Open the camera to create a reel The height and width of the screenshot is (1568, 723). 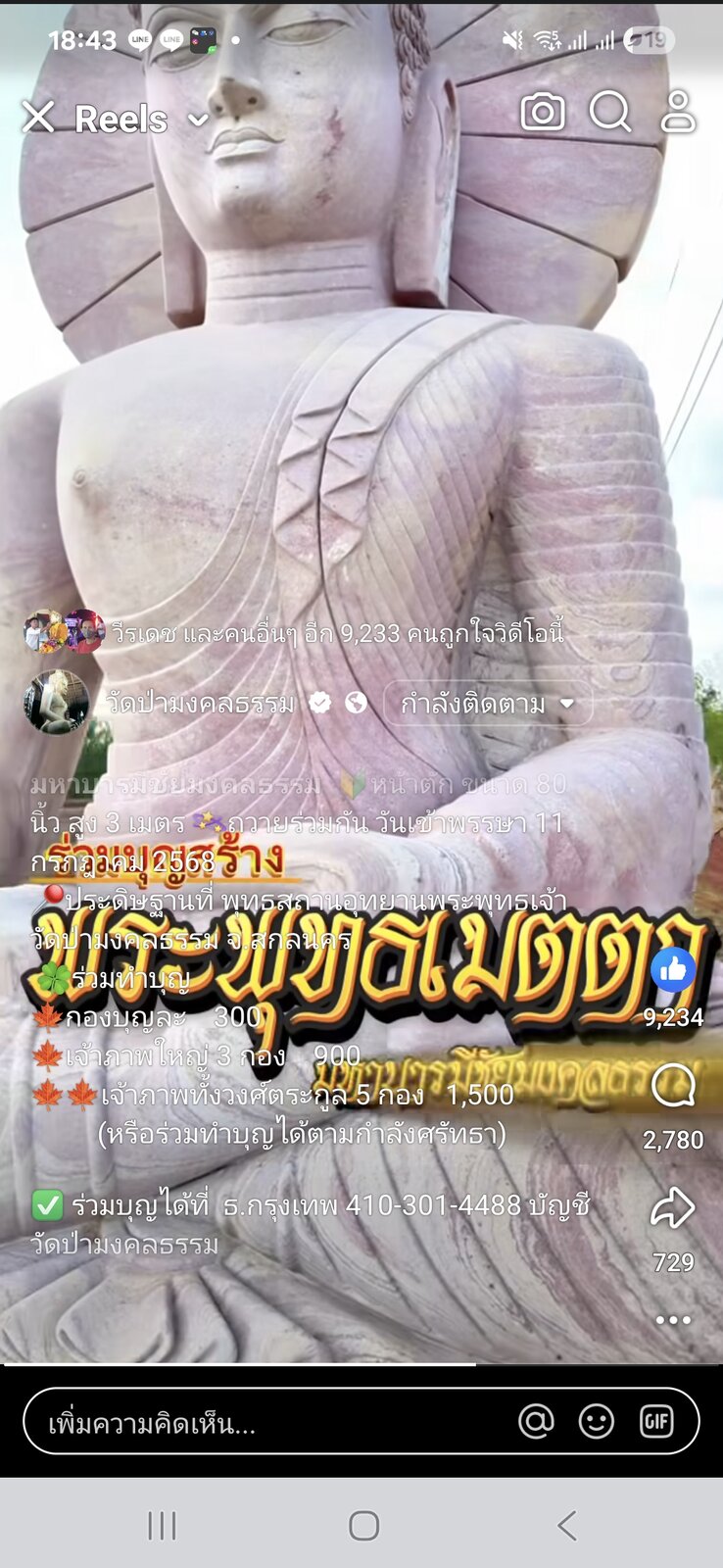click(x=543, y=112)
